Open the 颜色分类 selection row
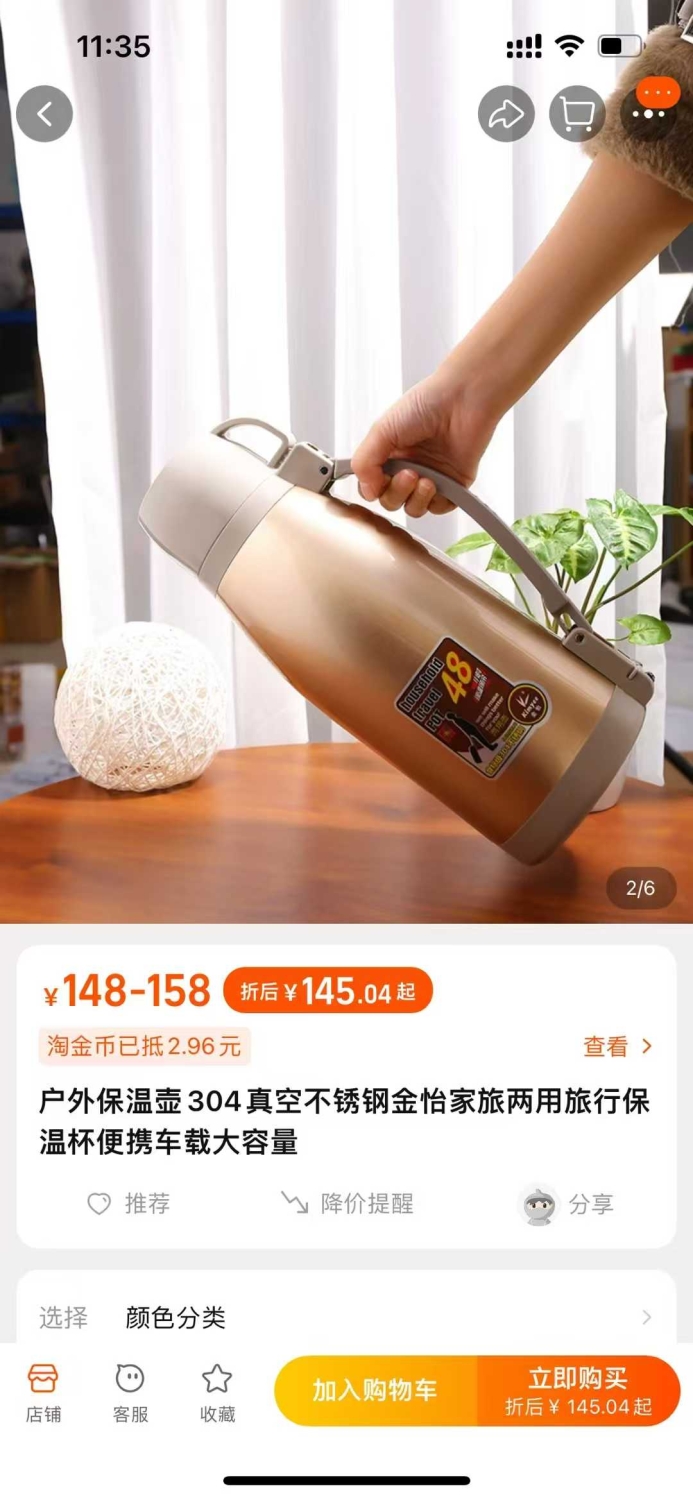 point(346,1317)
